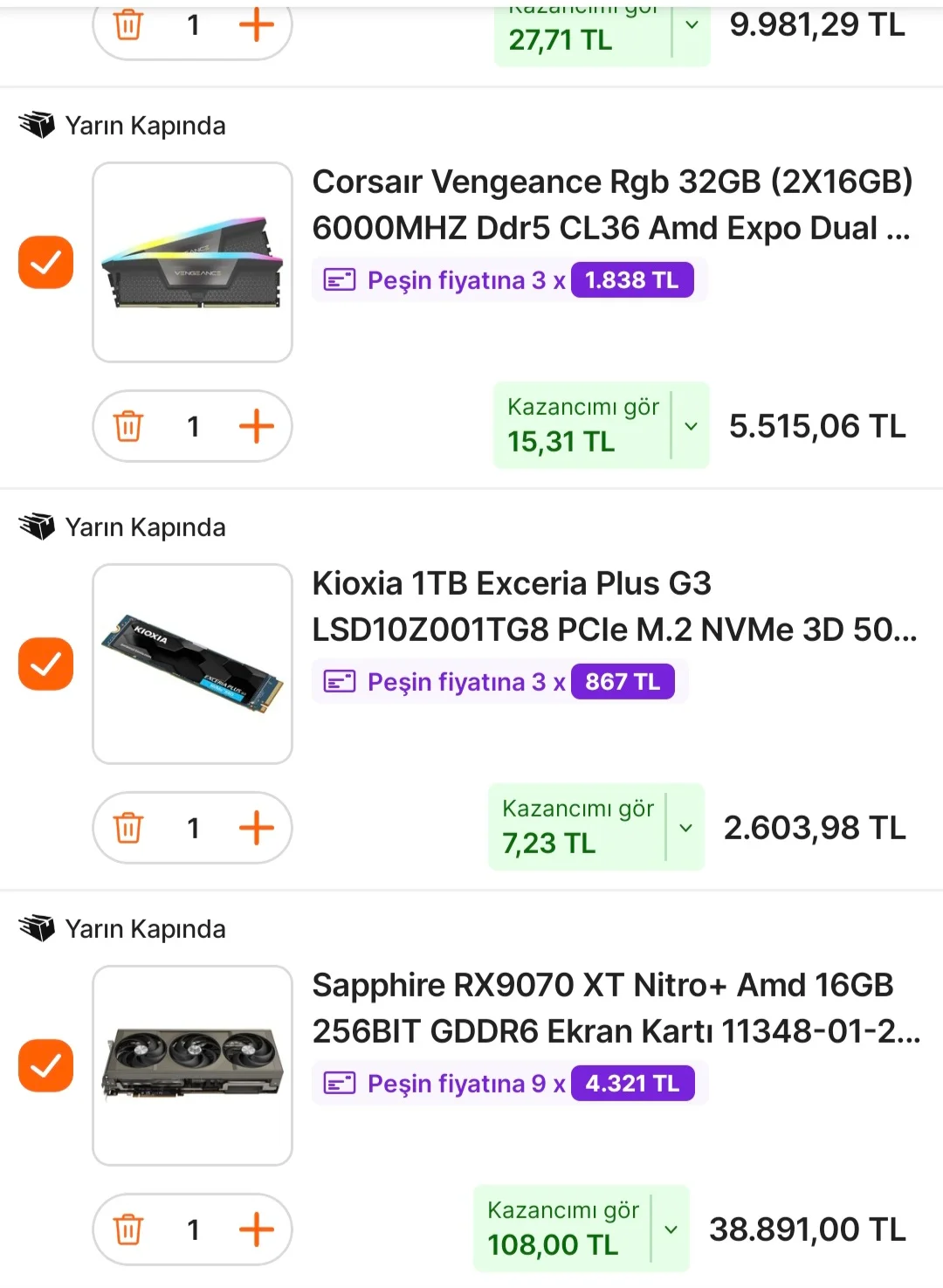
Task: Increase Corsair Vengeance RAM quantity
Action: pos(257,426)
